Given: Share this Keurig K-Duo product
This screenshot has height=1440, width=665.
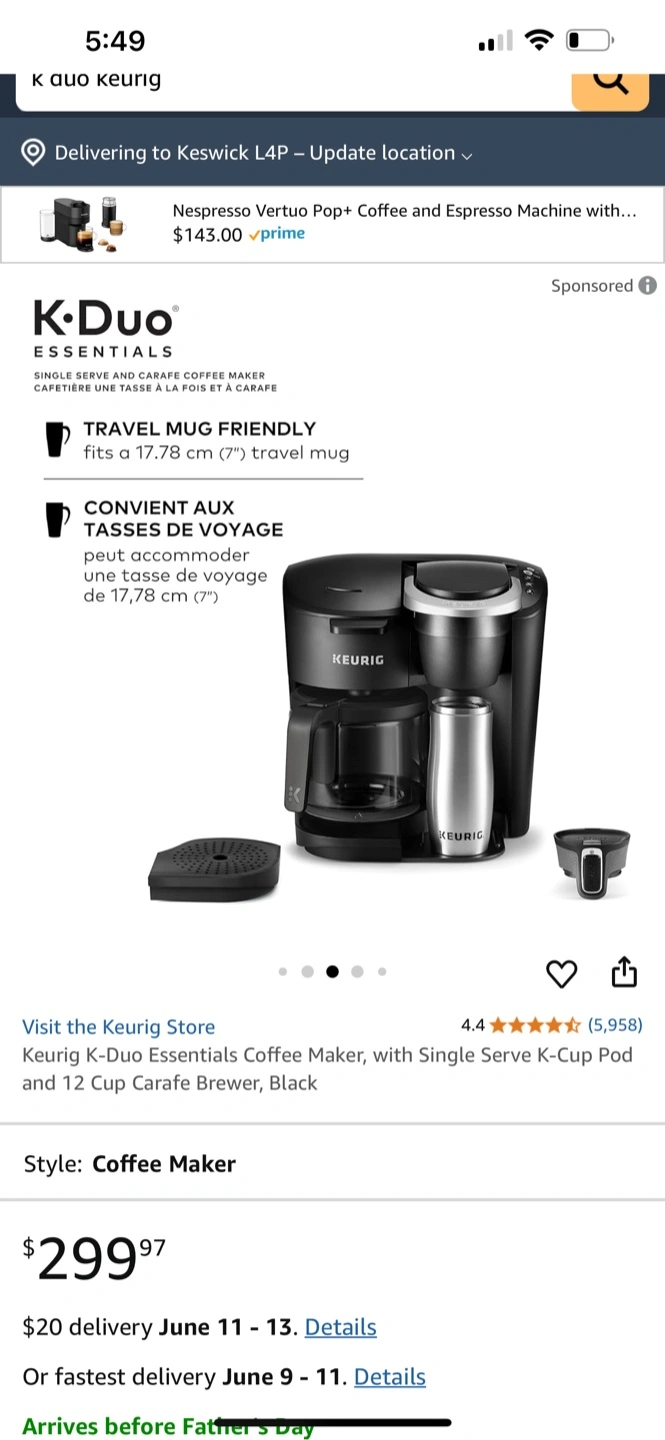Looking at the screenshot, I should [x=624, y=972].
